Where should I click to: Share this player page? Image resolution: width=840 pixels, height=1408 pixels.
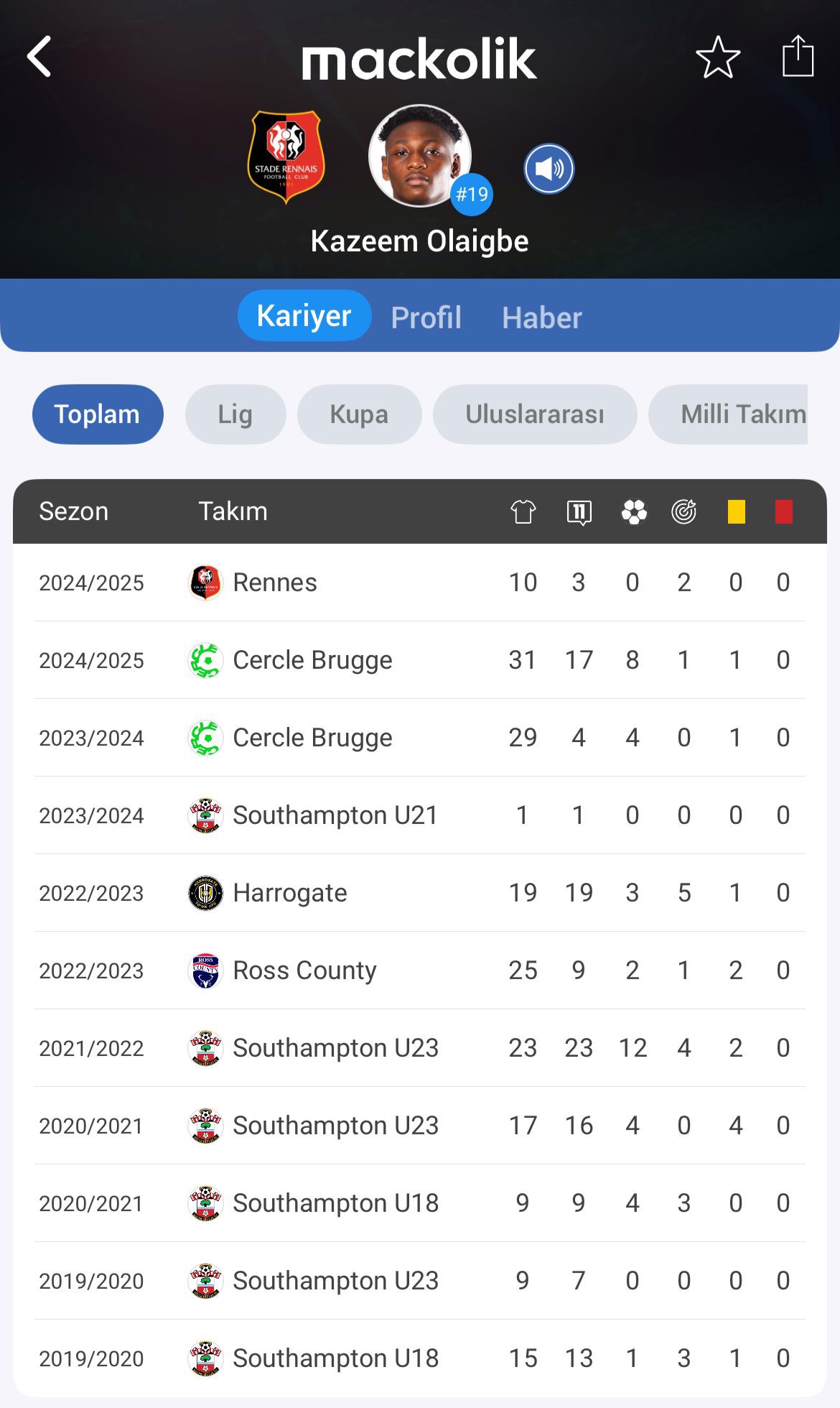[x=798, y=55]
